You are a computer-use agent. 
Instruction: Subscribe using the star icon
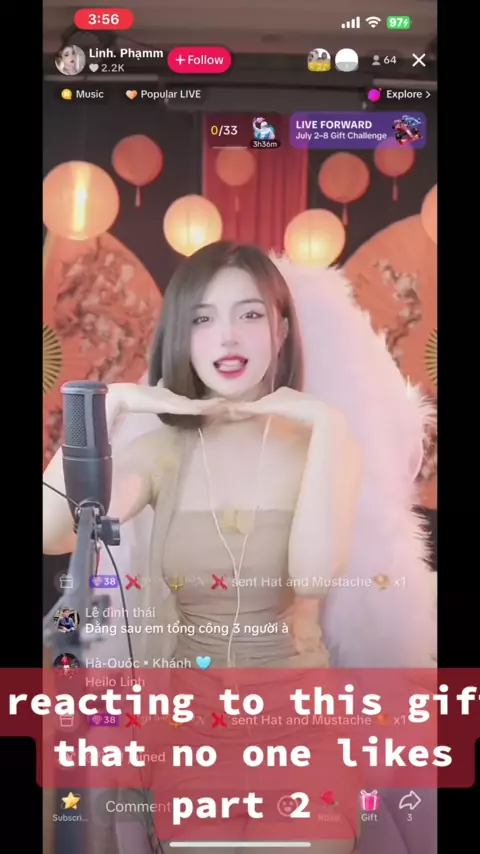(70, 806)
